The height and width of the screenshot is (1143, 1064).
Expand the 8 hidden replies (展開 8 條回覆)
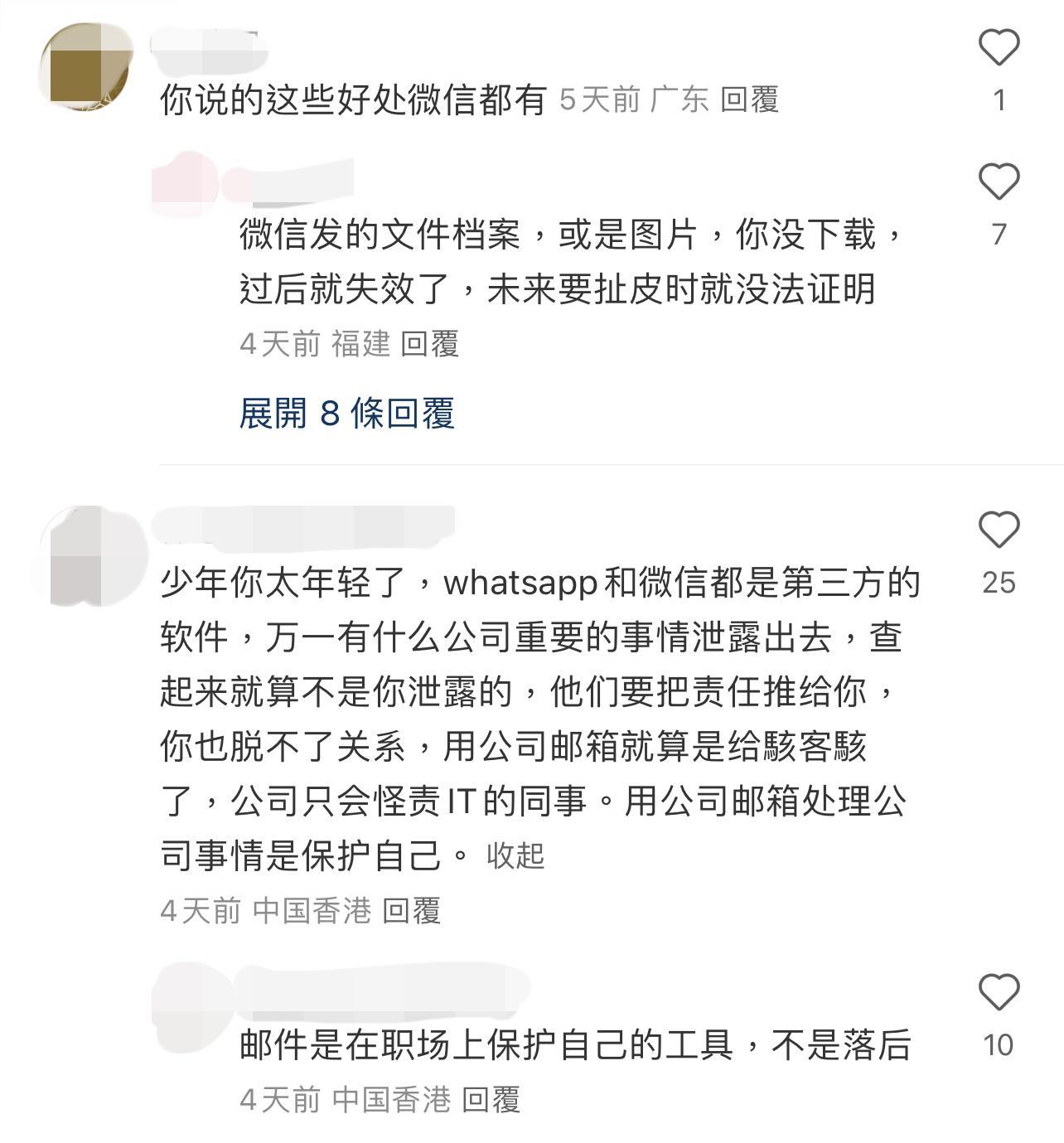point(346,413)
